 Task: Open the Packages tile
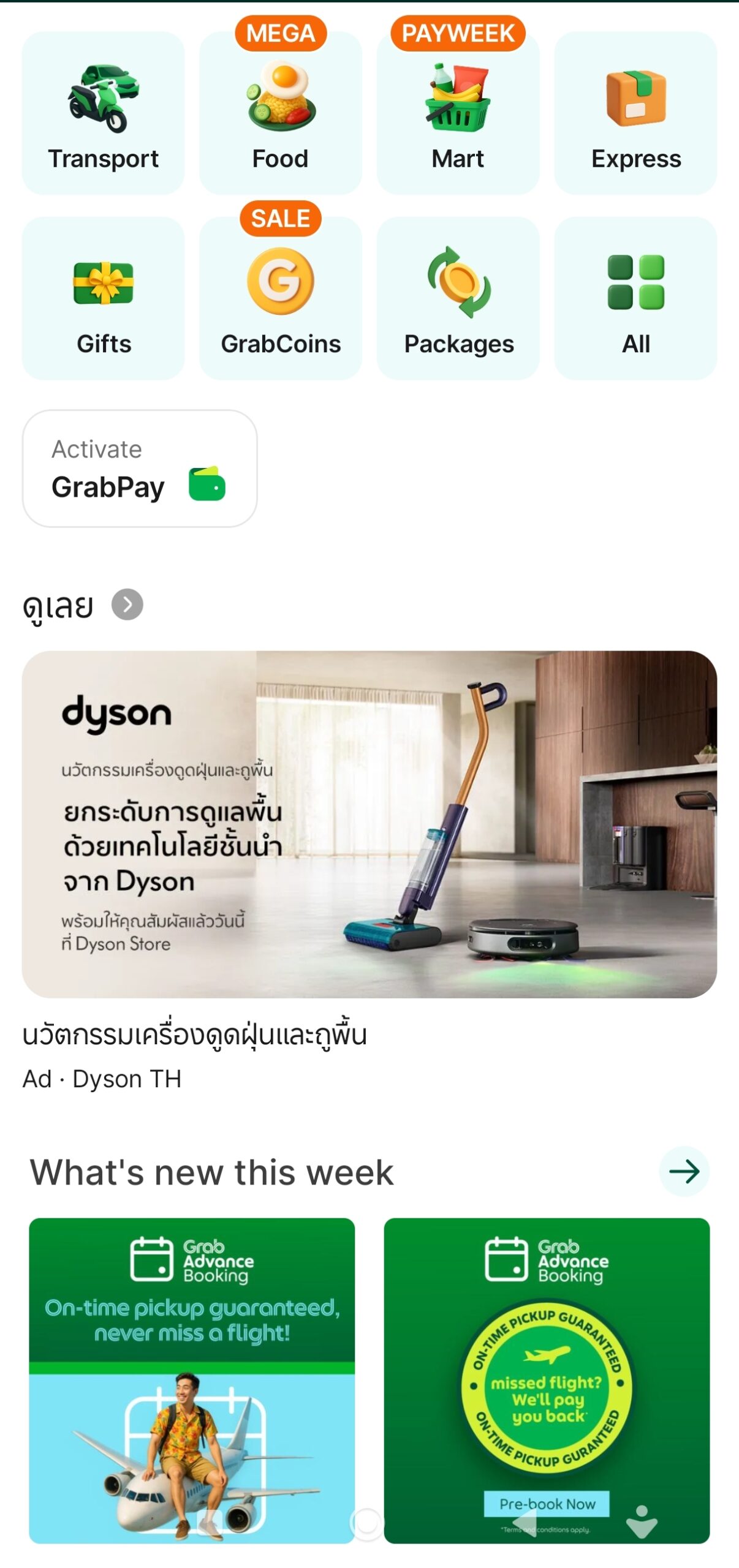coord(458,298)
